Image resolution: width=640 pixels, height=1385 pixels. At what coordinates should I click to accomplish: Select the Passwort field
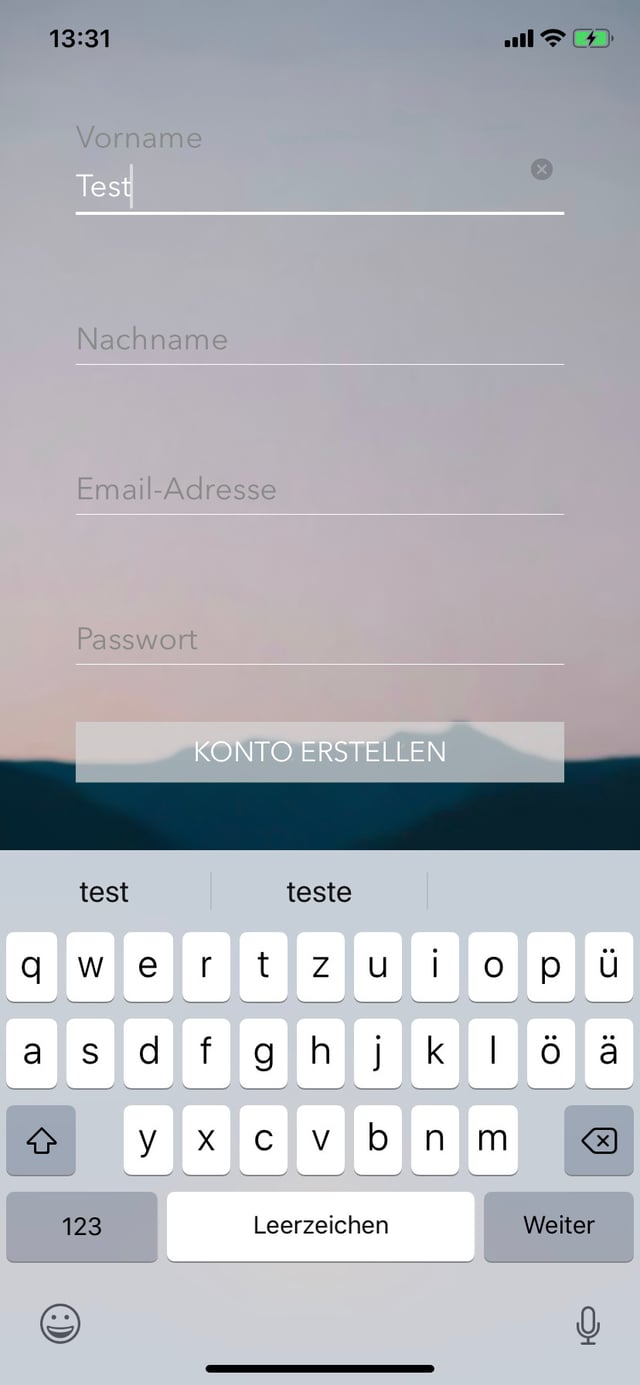[319, 640]
